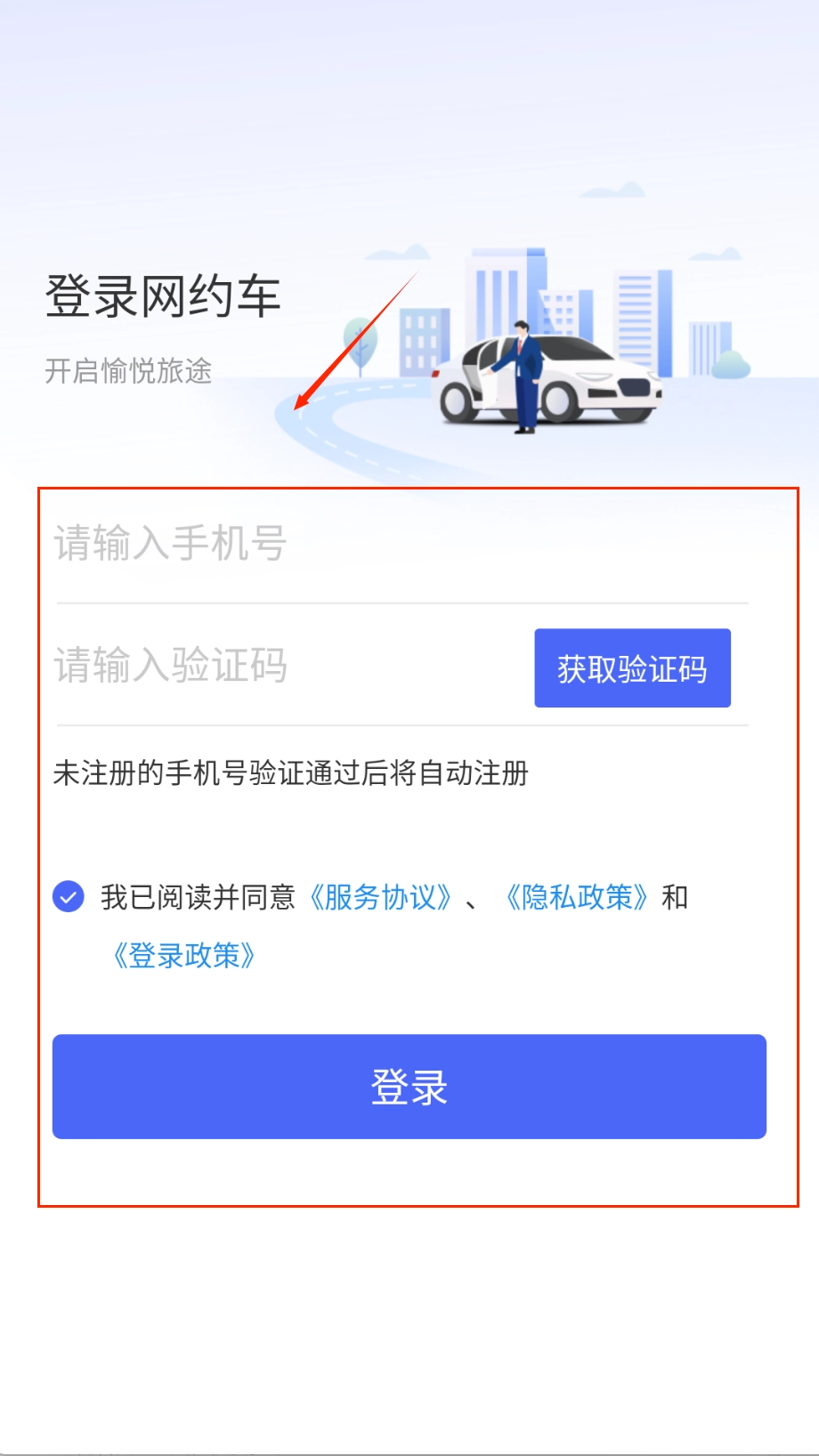Uncheck the agreement checkbox
819x1456 pixels.
[x=69, y=896]
